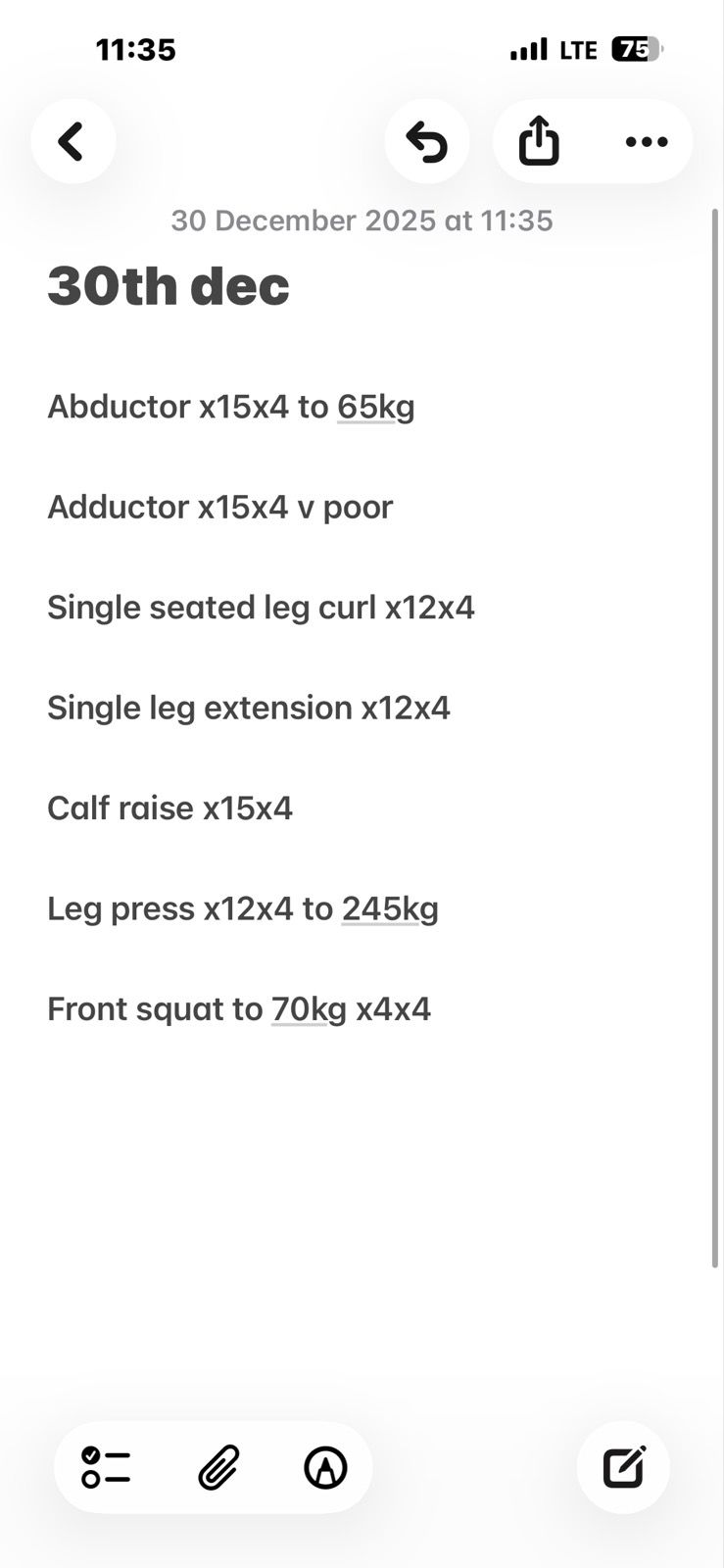Open the more options menu
Viewport: 724px width, 1568px height.
pos(647,142)
